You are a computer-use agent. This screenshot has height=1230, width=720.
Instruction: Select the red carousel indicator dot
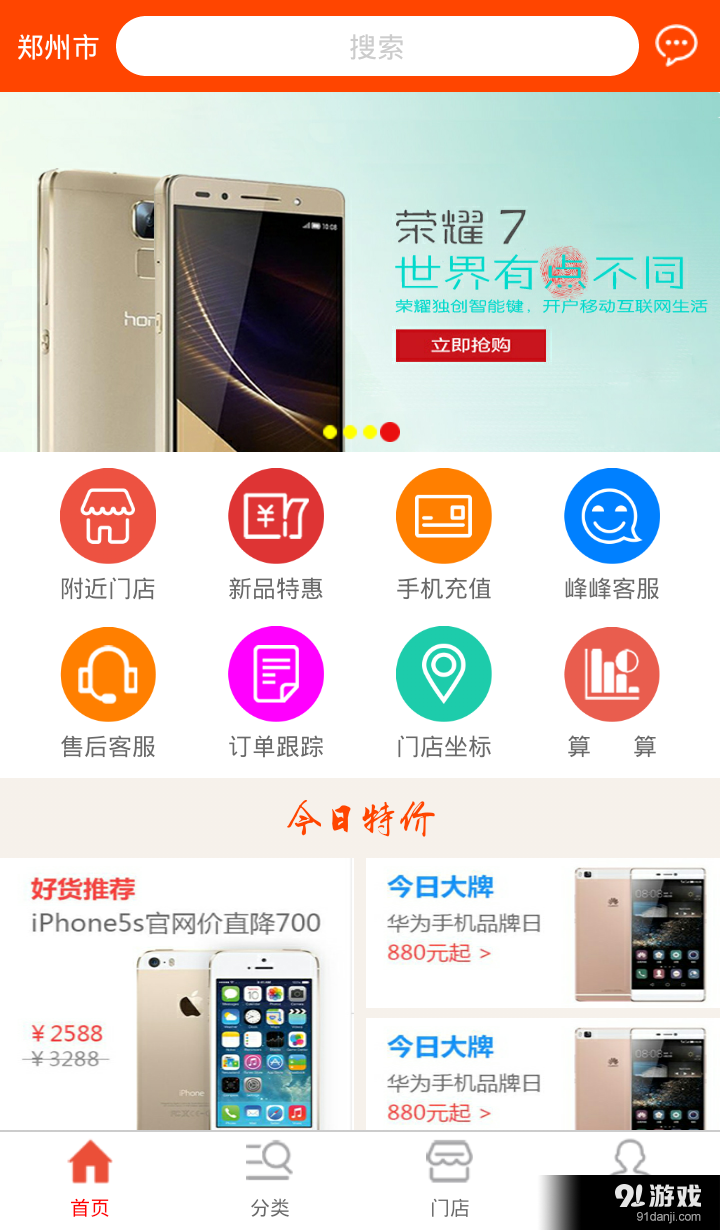pos(390,432)
